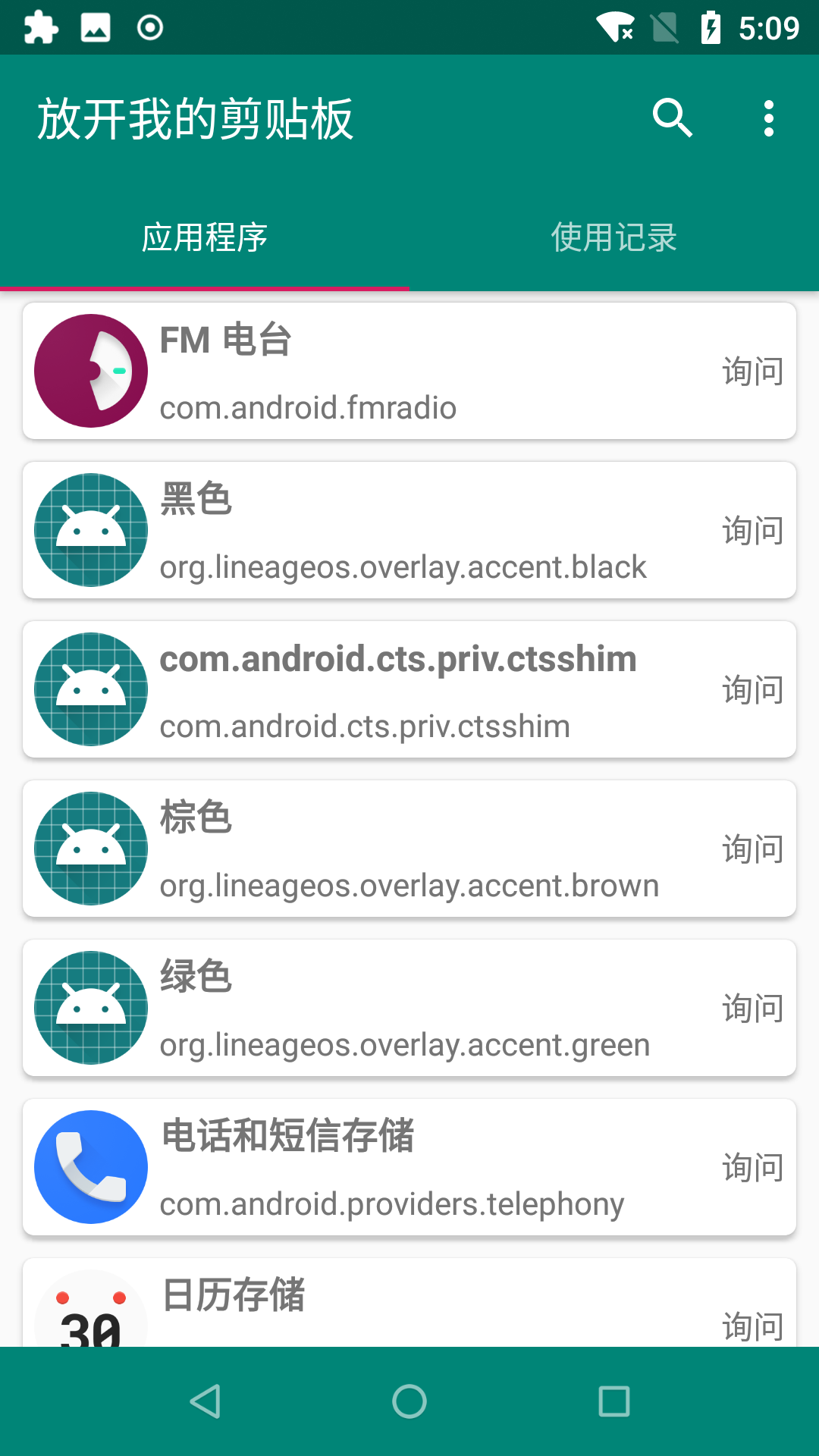Select the 棕色 accent overlay row
Screen dimensions: 819x1456
click(409, 849)
